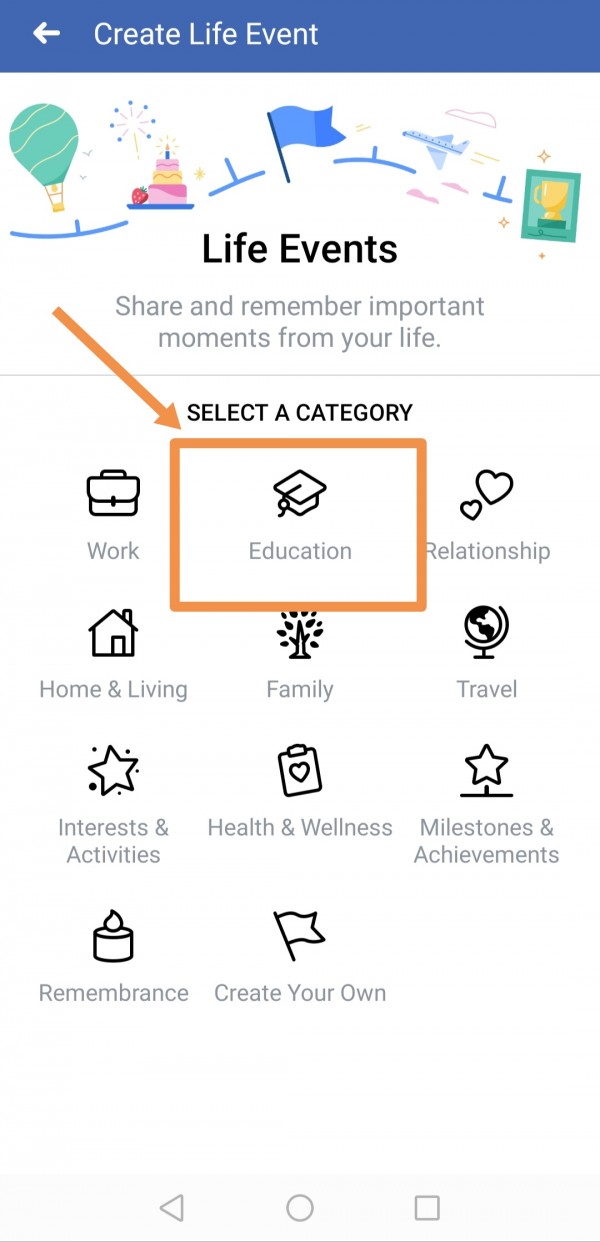The image size is (600, 1242).
Task: Open recent apps from navigation bar
Action: point(427,1208)
